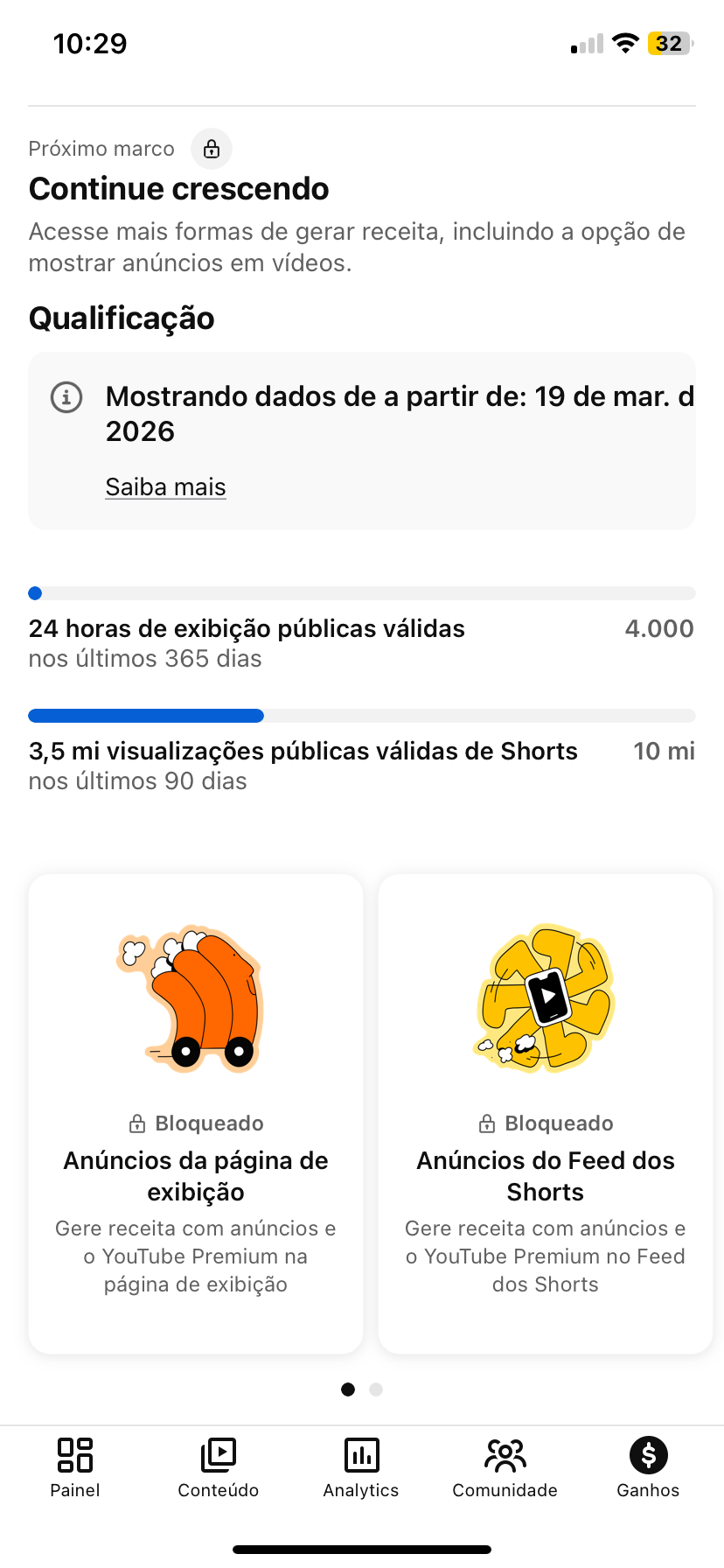The height and width of the screenshot is (1568, 724).
Task: Open the Saiba mais link
Action: coord(165,487)
